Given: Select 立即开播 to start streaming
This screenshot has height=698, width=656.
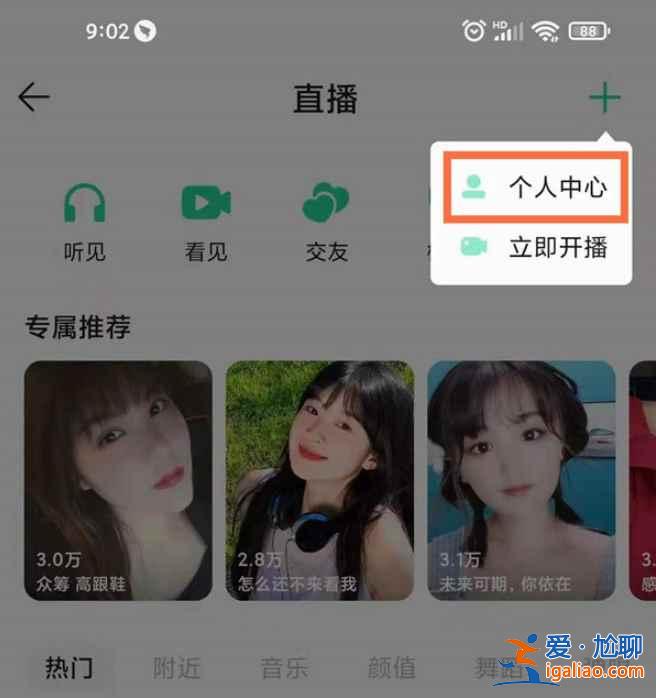Looking at the screenshot, I should click(538, 248).
